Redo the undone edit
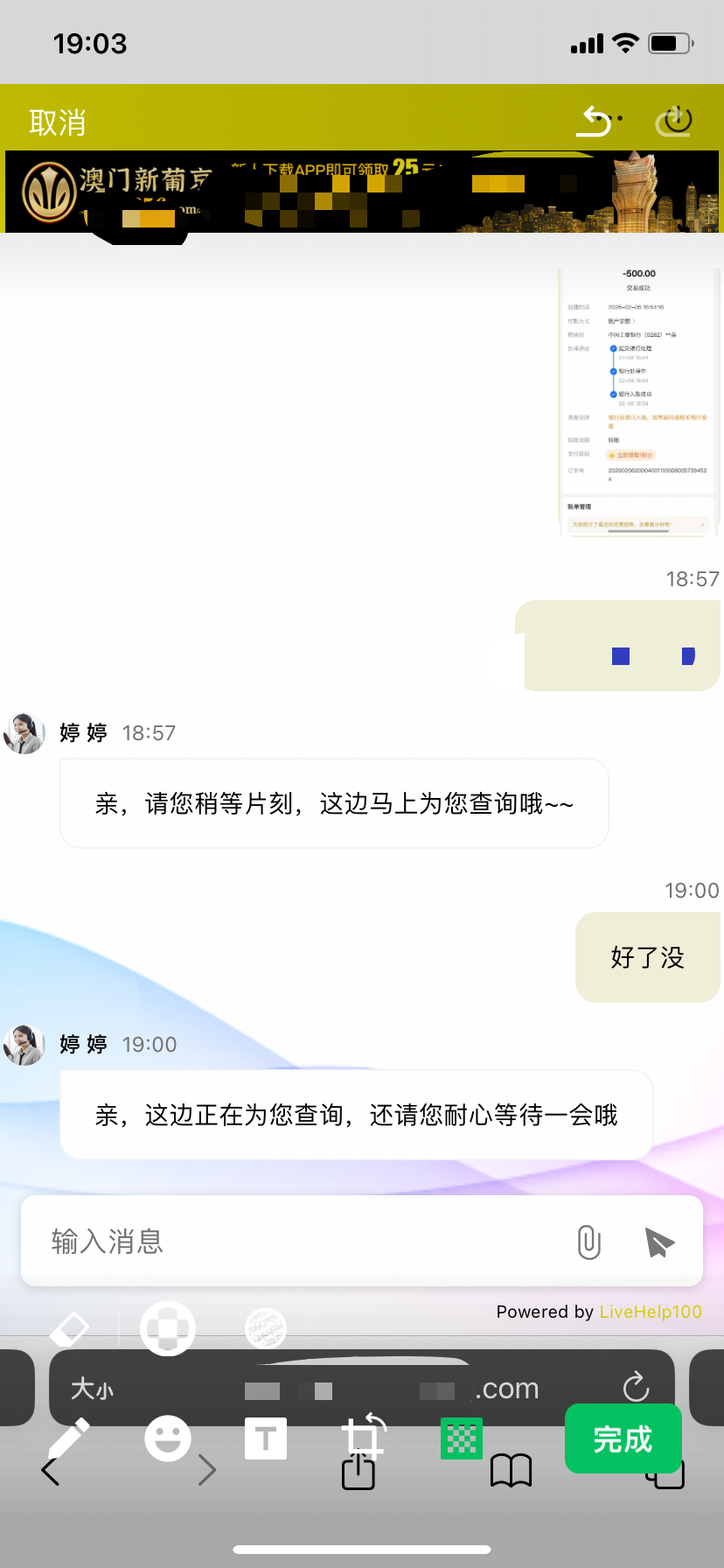This screenshot has height=1568, width=724. point(674,121)
